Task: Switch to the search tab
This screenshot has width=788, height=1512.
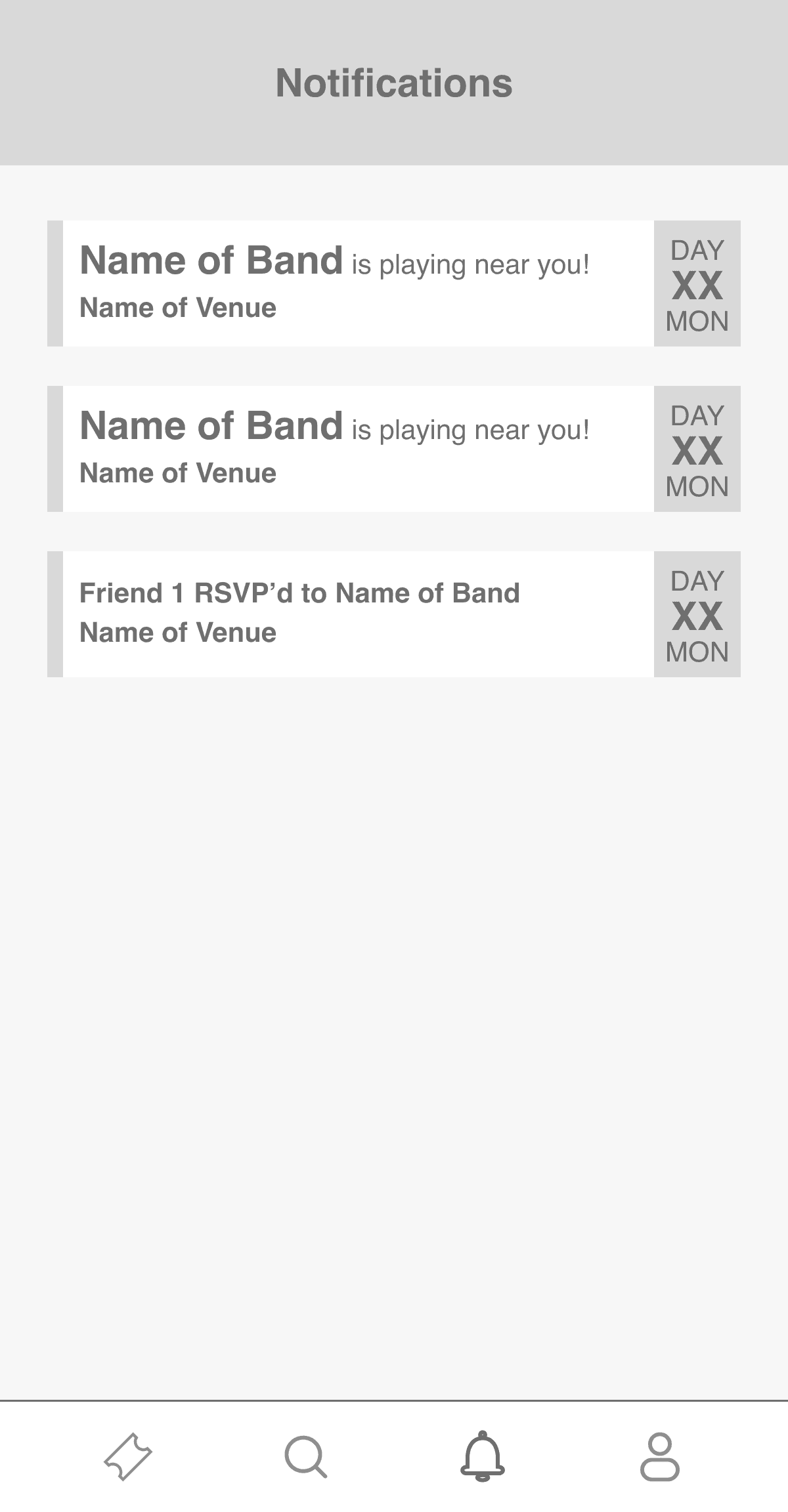Action: [305, 1457]
